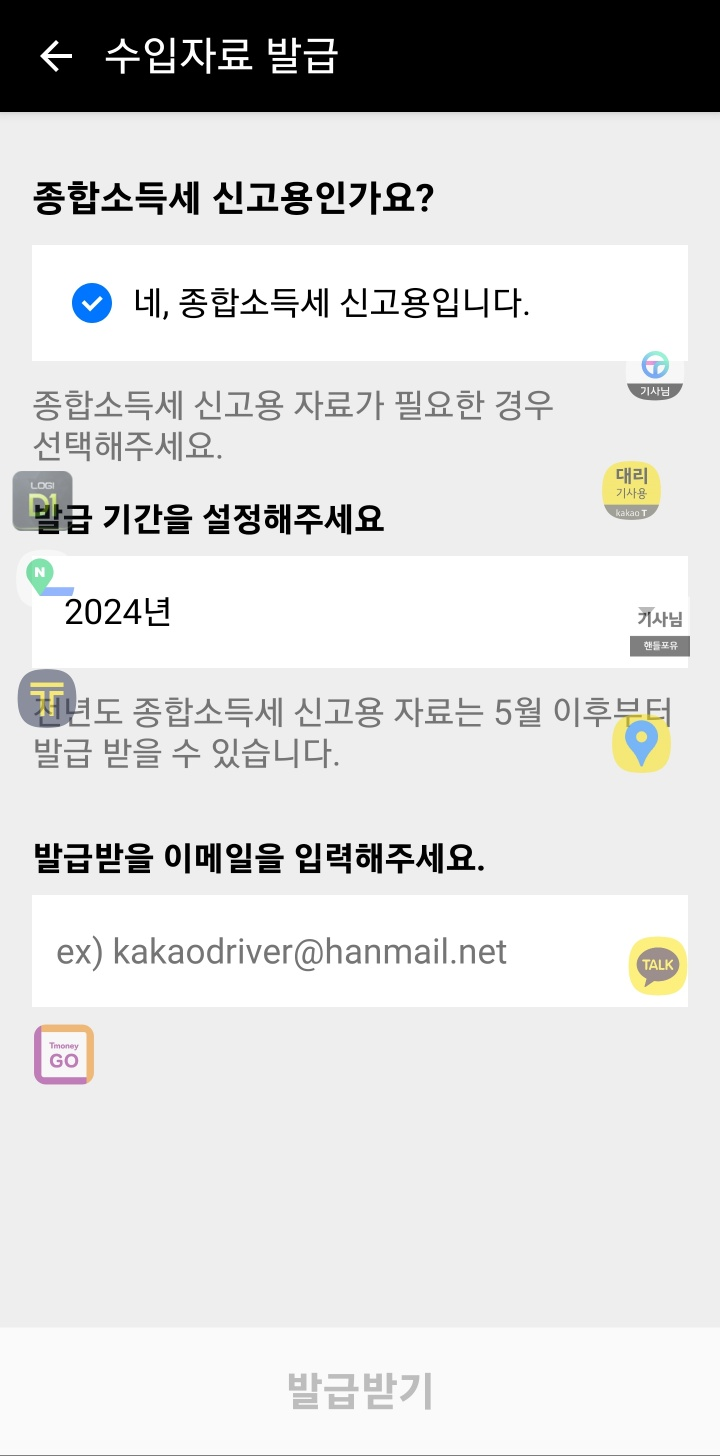Open the KakaoTalk TALK icon
This screenshot has height=1456, width=720.
point(656,966)
